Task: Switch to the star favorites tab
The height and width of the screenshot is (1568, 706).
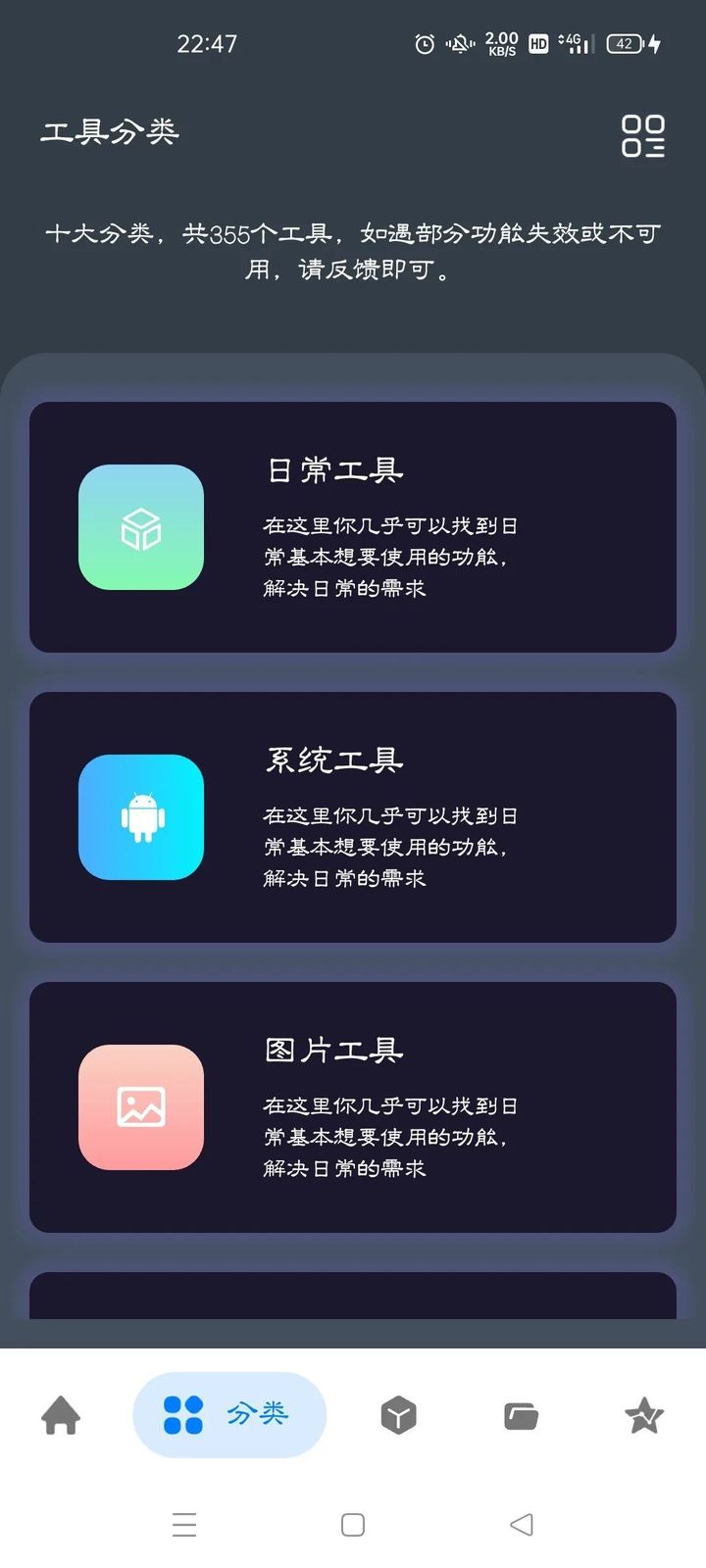Action: click(644, 1415)
